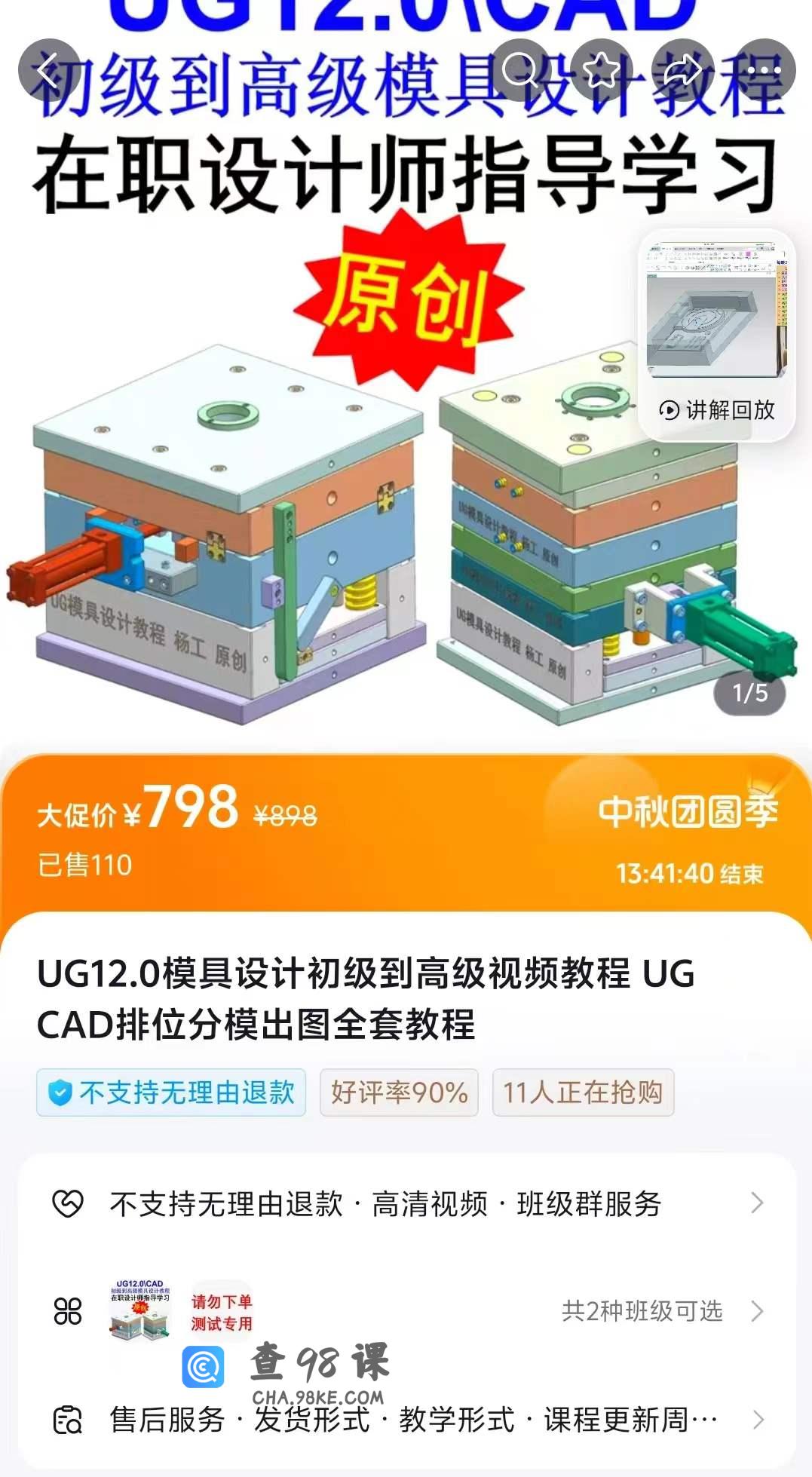Select the 请勿下单 测试专用 class option
The image size is (812, 1477).
221,1313
